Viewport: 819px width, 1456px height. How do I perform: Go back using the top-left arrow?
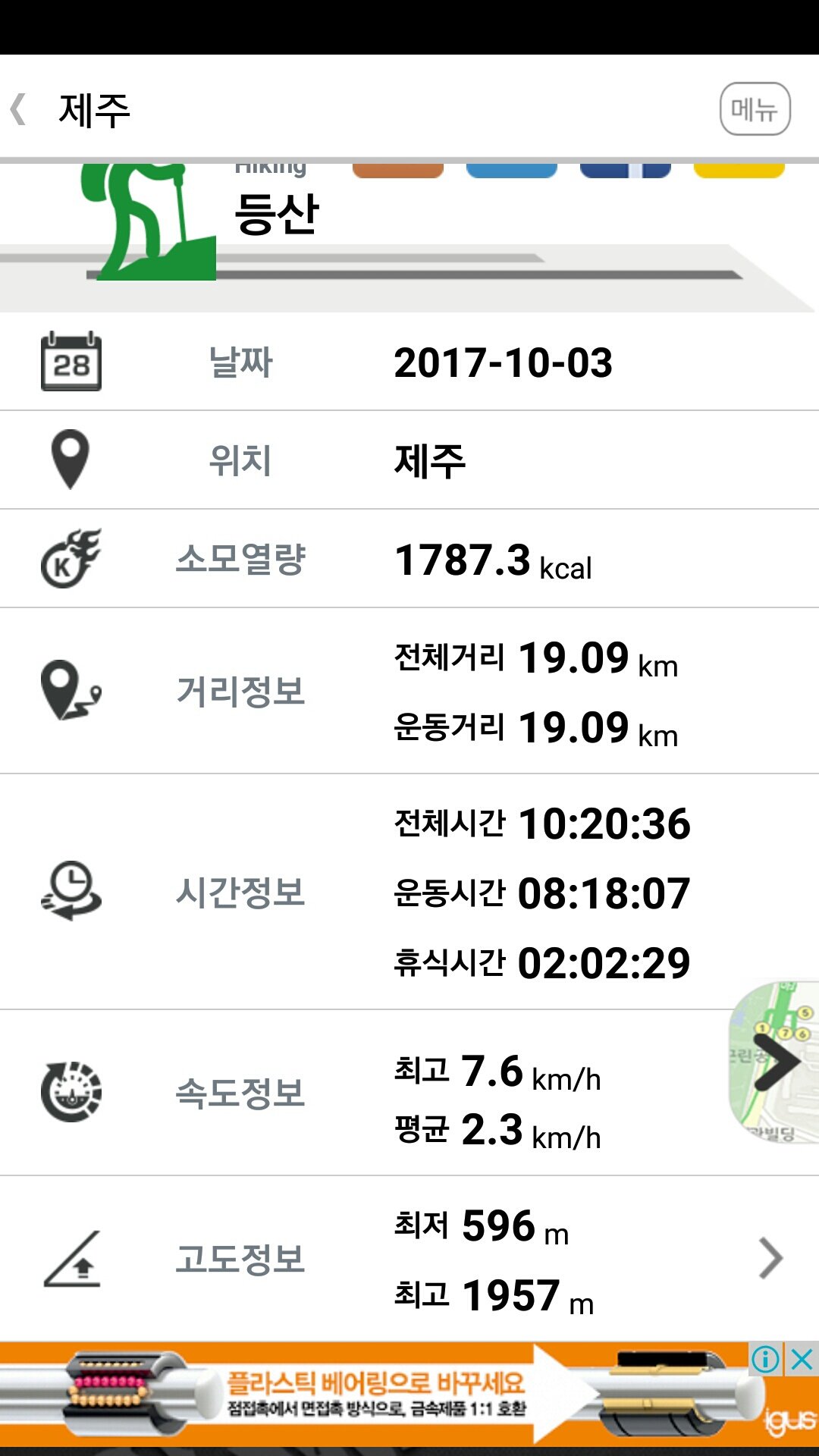coord(20,110)
